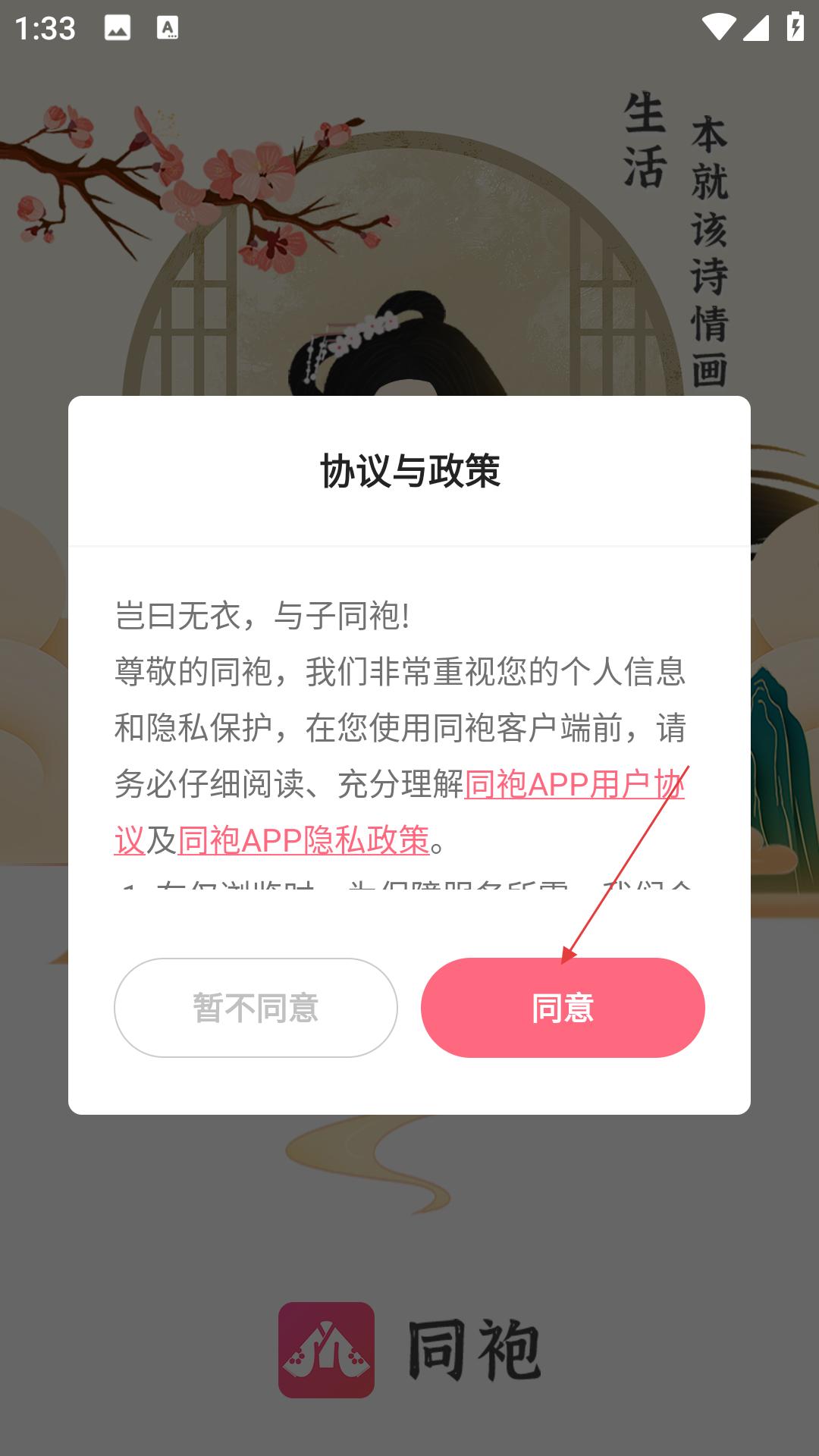Tap the 同意 button to accept

click(x=563, y=1008)
